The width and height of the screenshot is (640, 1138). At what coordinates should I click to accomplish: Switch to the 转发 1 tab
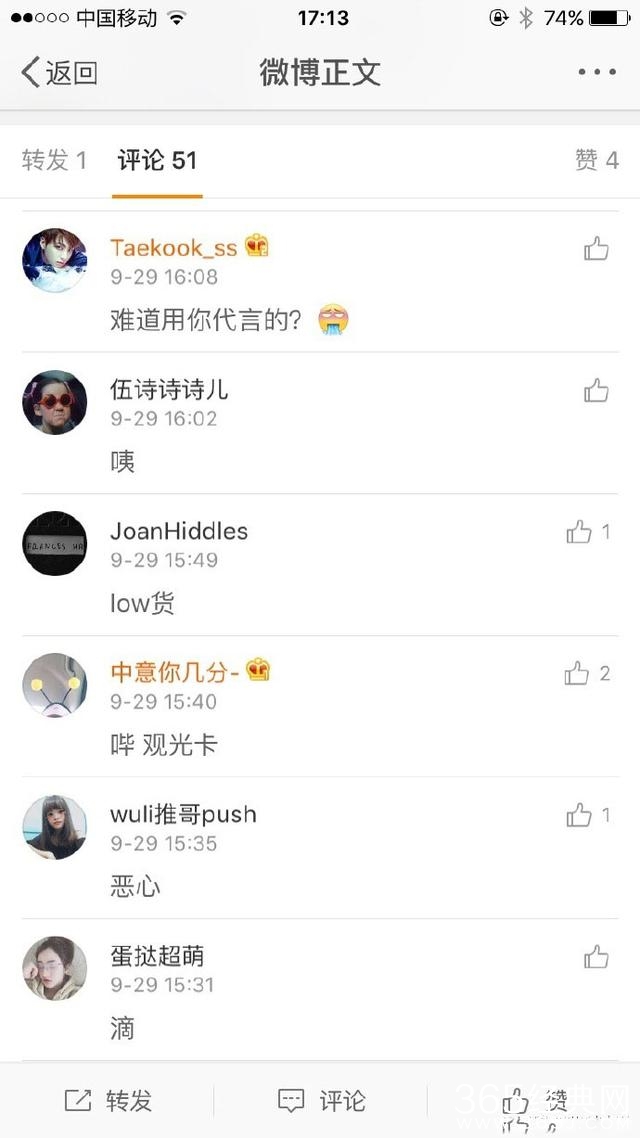coord(54,160)
